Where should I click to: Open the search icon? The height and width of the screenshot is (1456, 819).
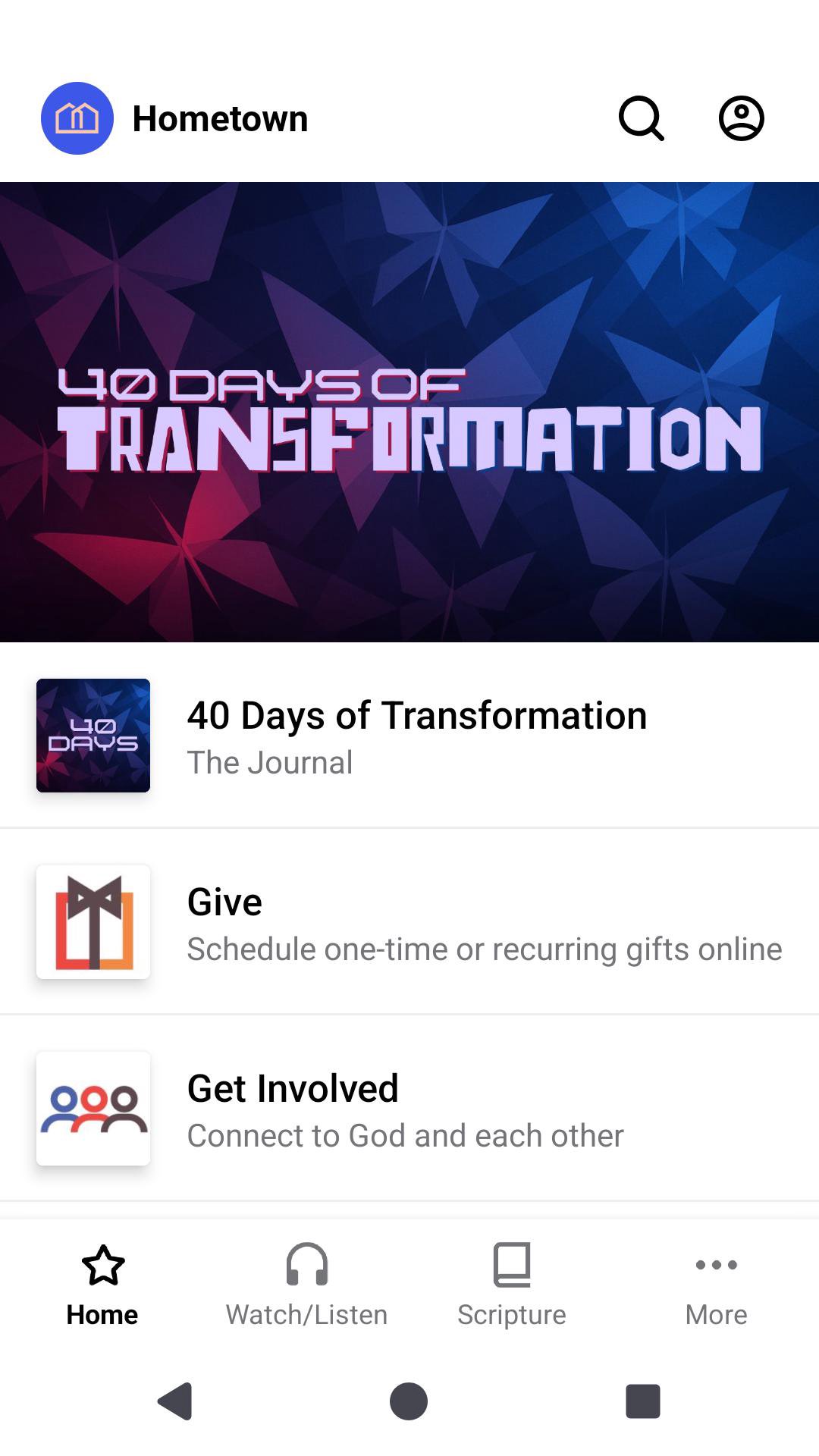[641, 118]
